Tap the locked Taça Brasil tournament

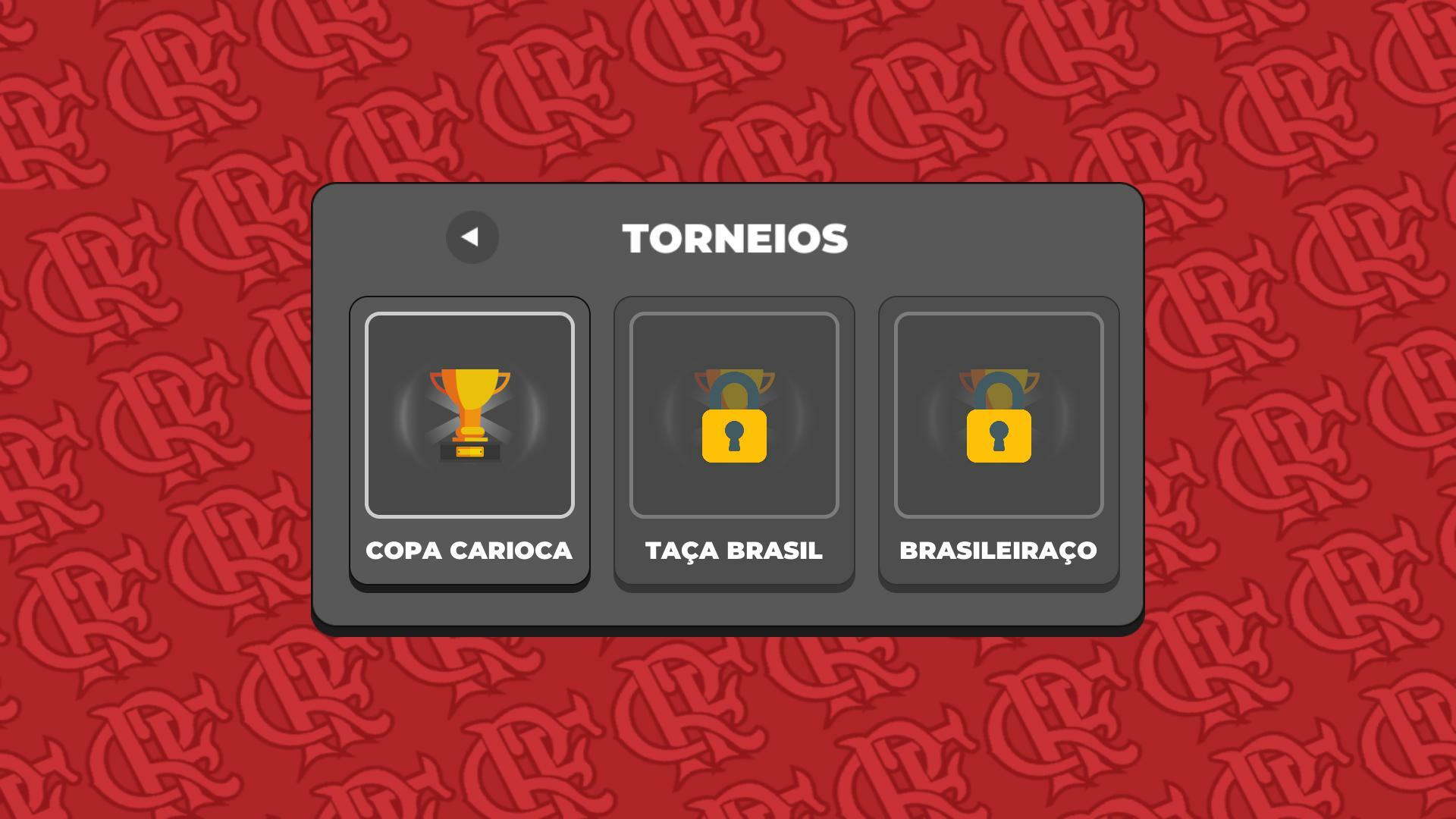click(x=734, y=440)
